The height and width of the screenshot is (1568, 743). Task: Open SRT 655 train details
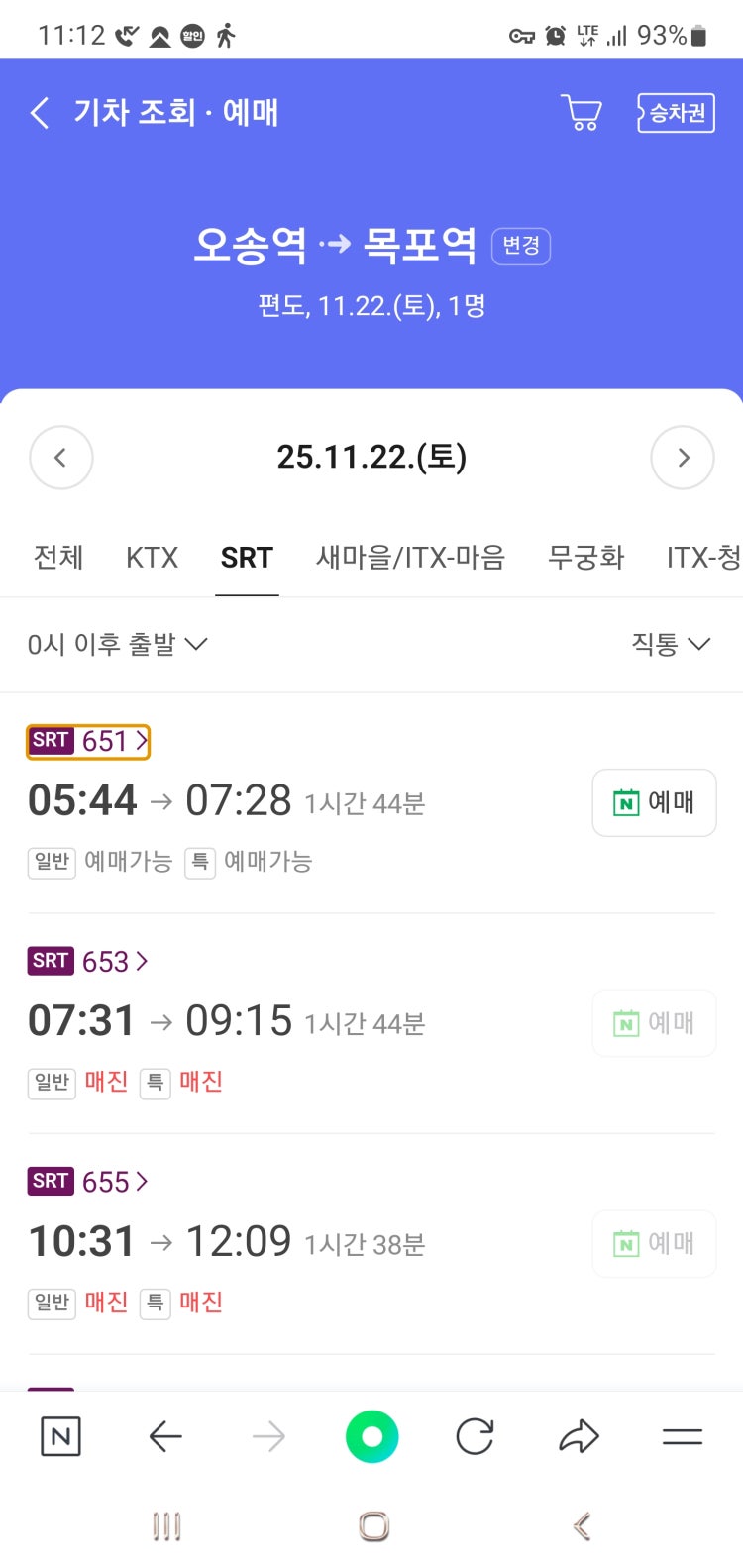(88, 1182)
